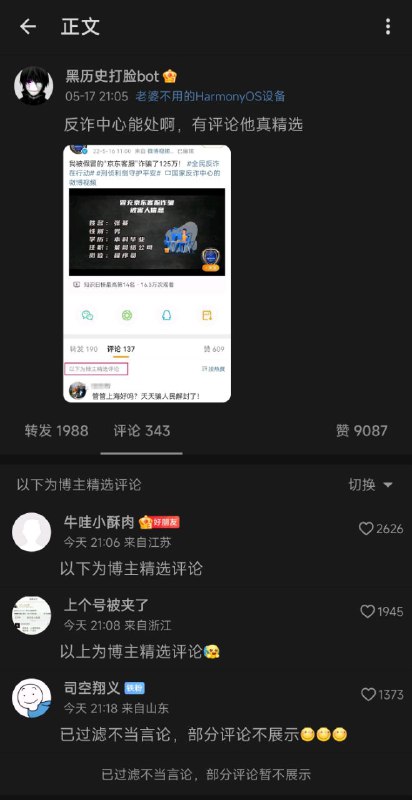
Task: Like 牛哇小酥肉's comment
Action: click(x=381, y=529)
